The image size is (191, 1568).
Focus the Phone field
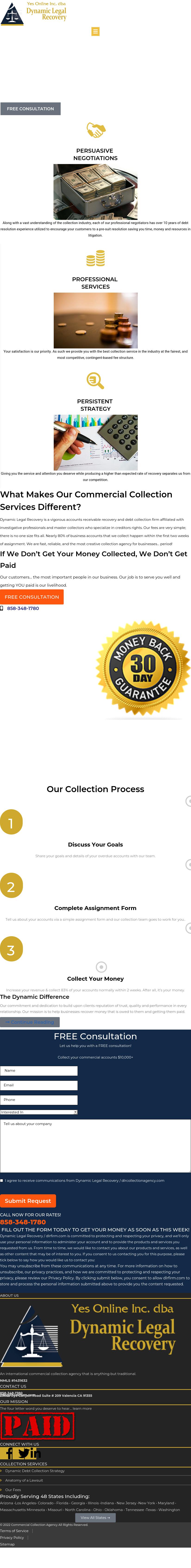tap(39, 1099)
